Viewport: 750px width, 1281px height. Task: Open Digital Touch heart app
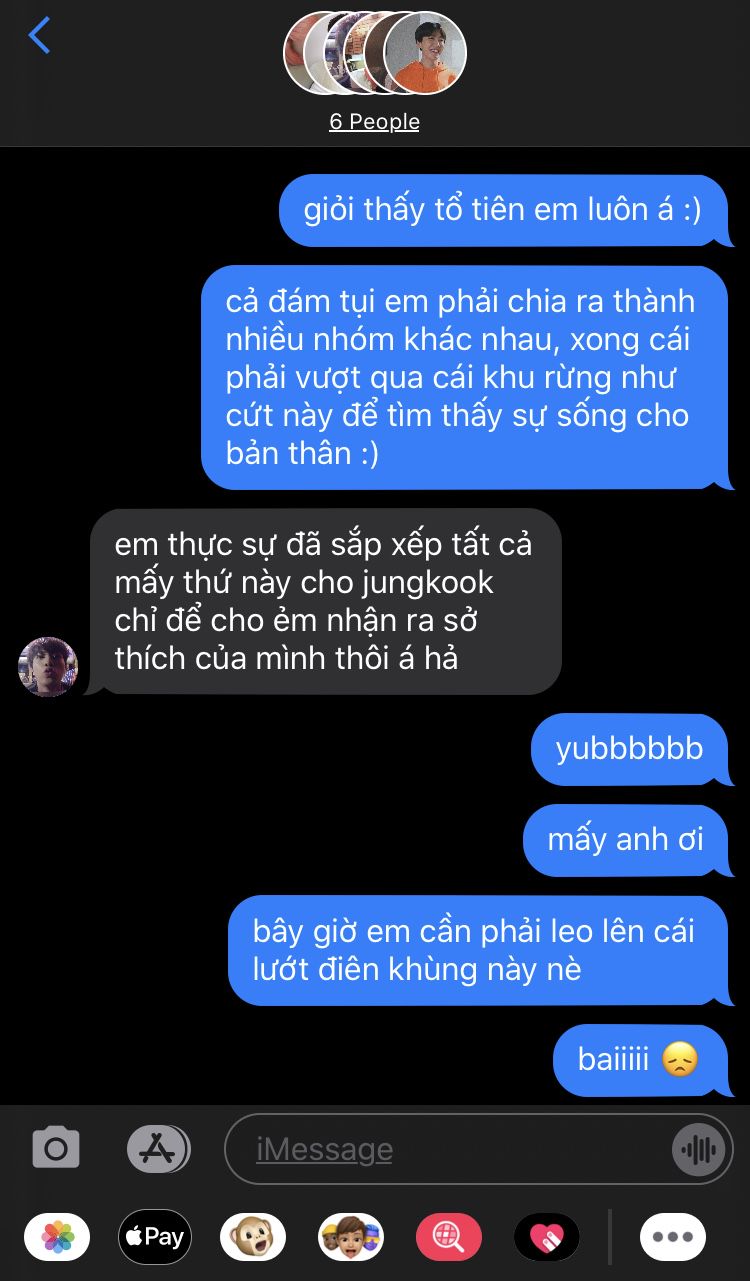pos(547,1237)
